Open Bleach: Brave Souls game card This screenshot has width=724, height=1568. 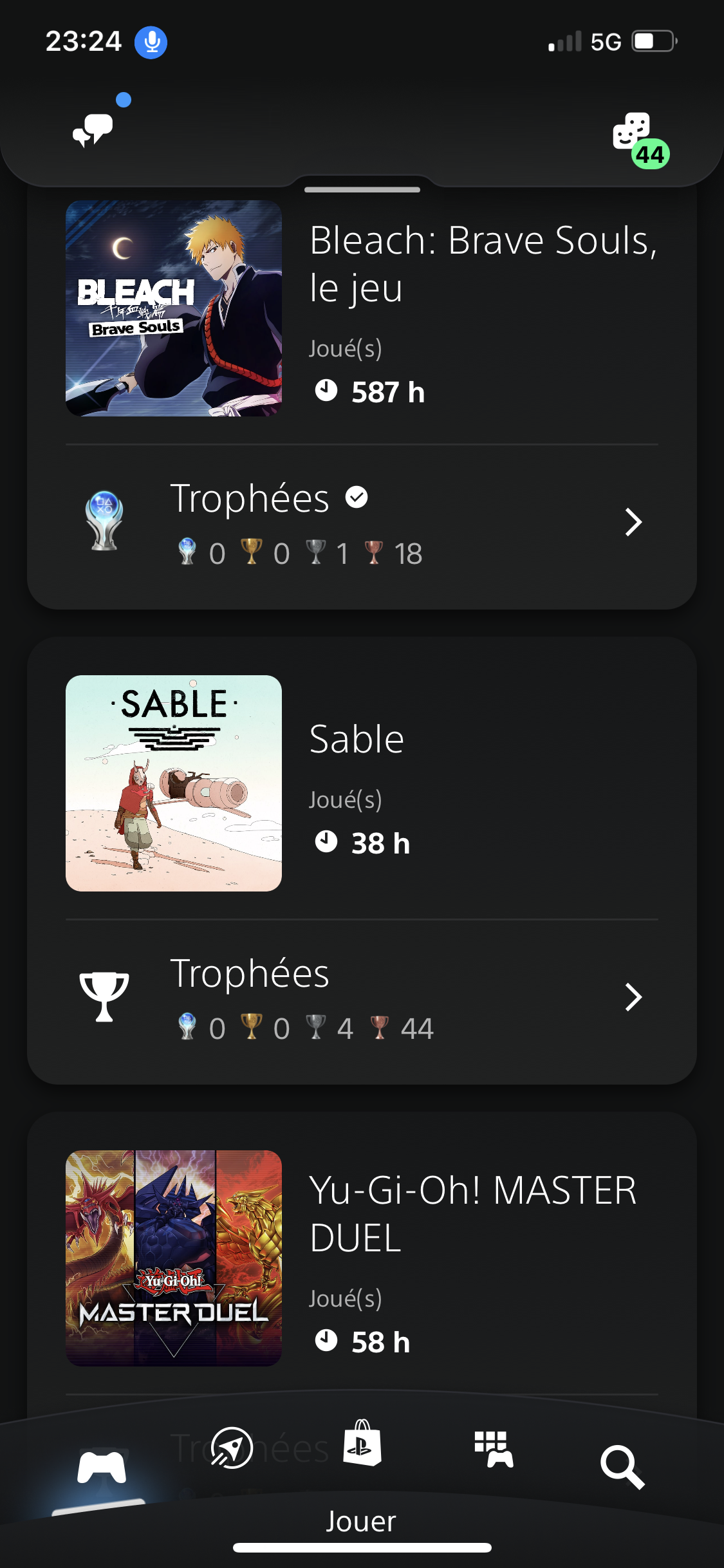360,309
